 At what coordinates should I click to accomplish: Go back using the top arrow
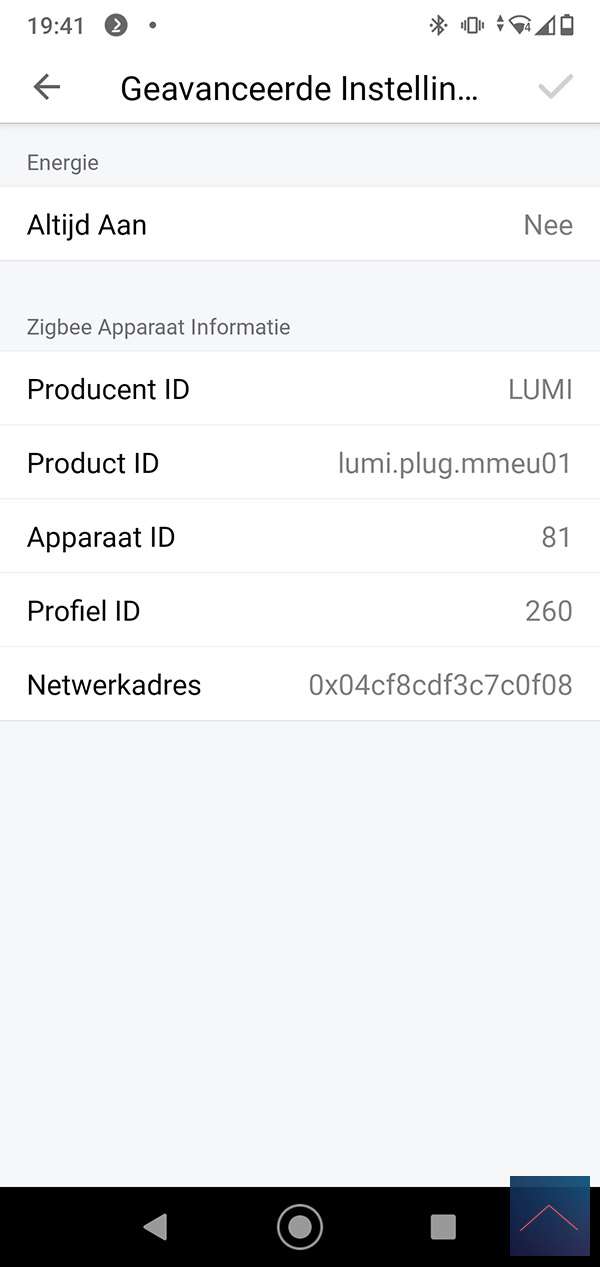(47, 87)
